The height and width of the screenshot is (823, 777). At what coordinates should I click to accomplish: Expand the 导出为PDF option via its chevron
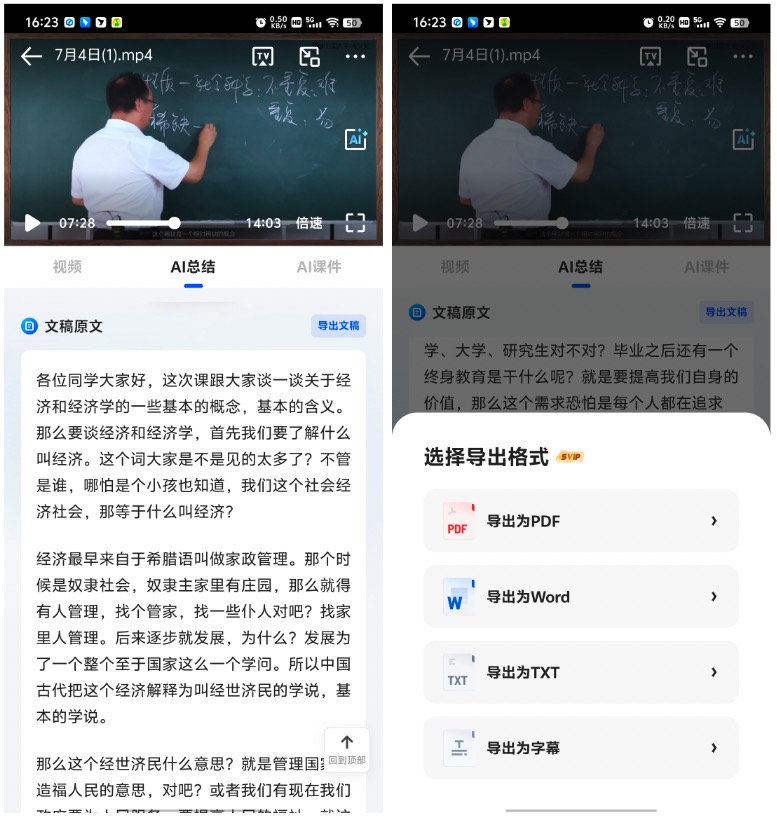coord(714,520)
